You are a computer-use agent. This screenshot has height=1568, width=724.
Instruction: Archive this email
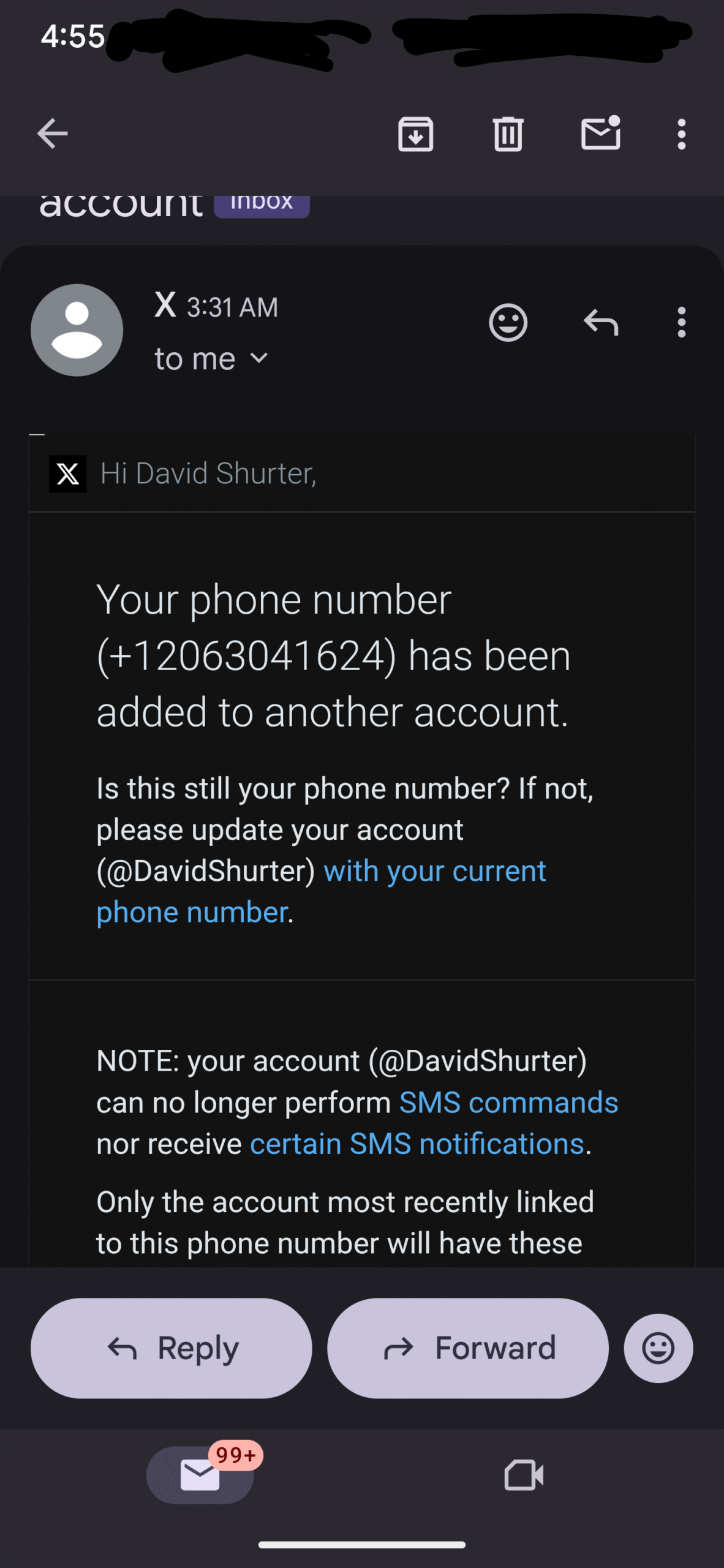[x=416, y=134]
